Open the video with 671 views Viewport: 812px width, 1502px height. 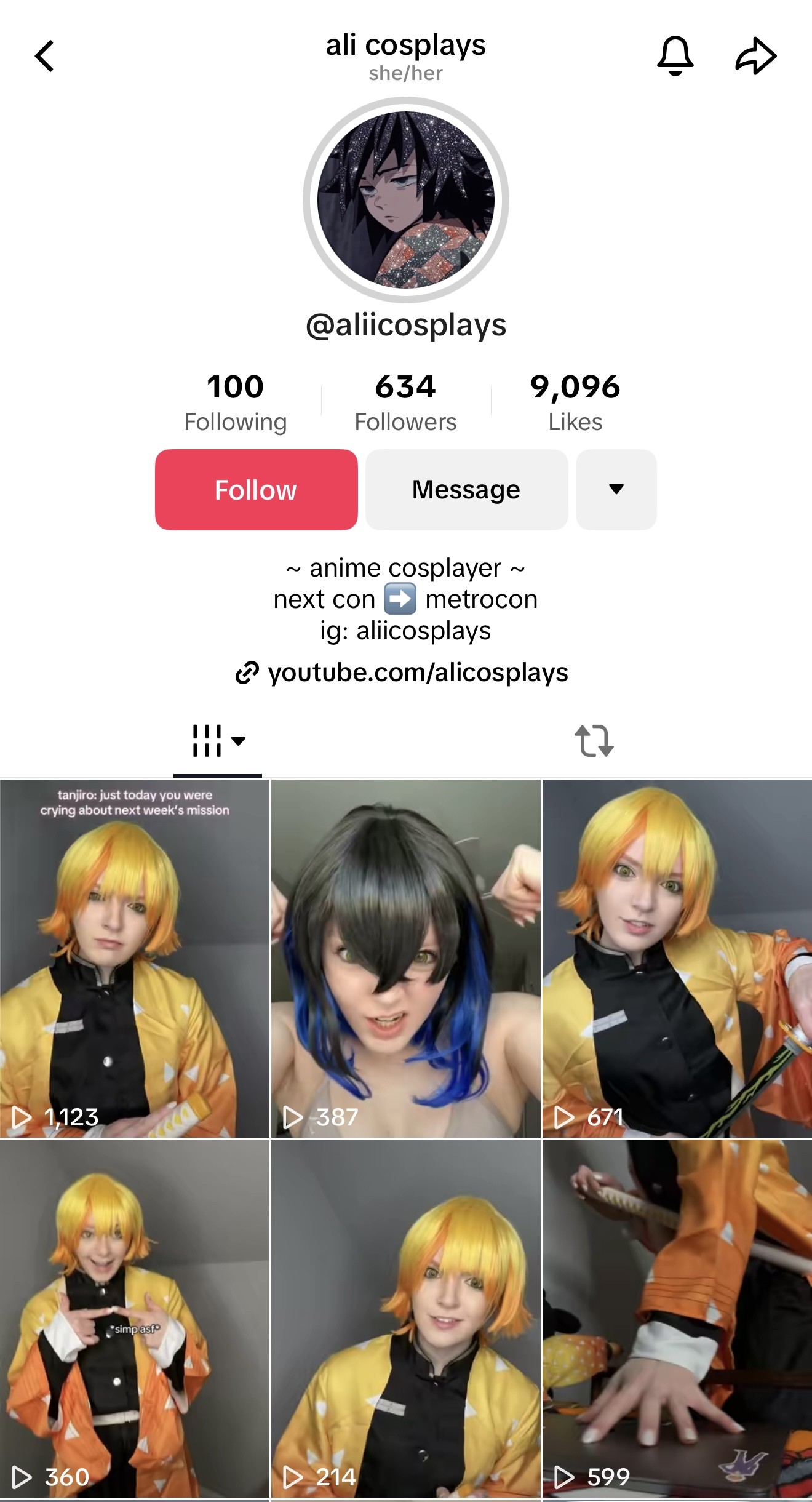click(x=677, y=958)
